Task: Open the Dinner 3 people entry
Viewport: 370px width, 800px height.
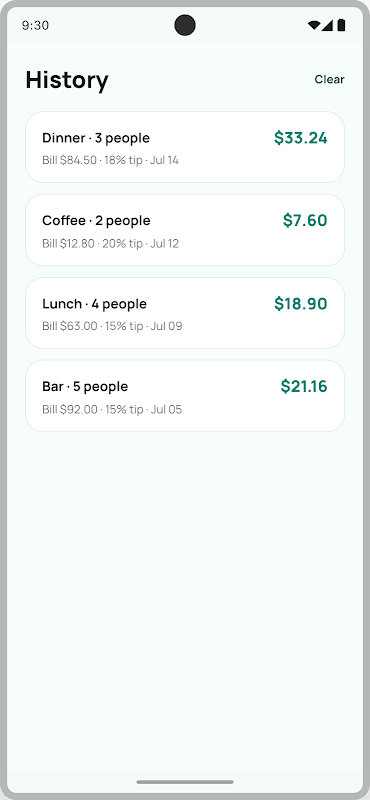Action: [185, 147]
